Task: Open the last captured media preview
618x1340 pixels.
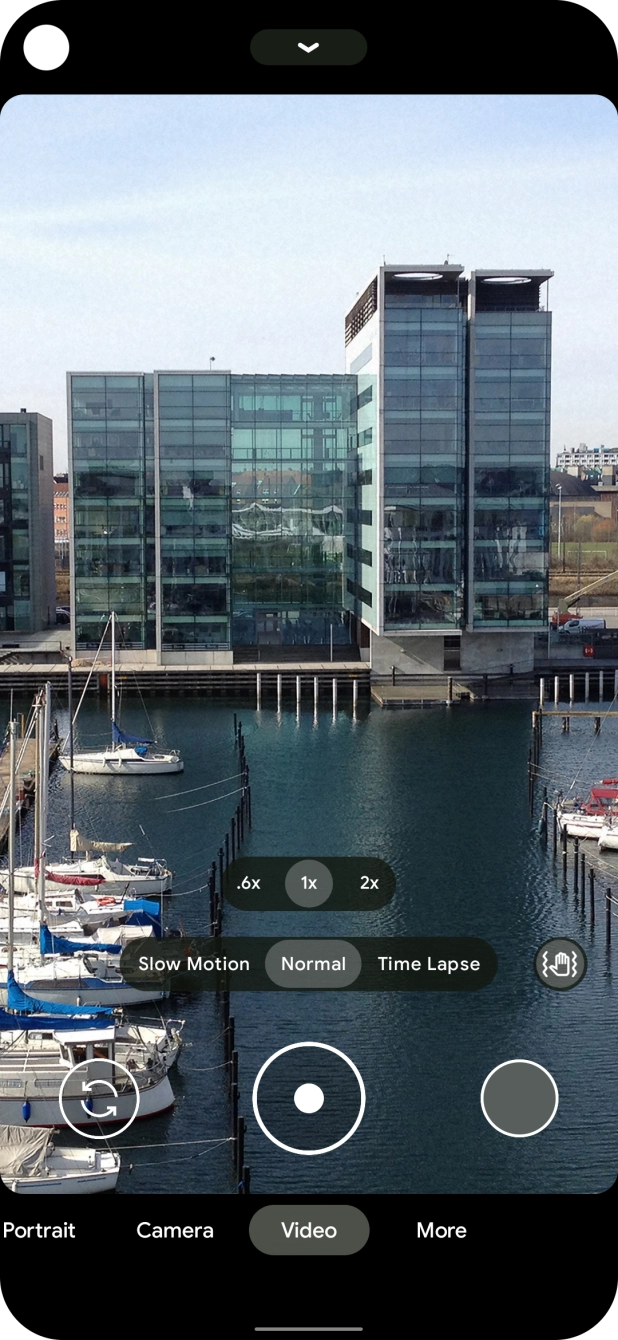Action: tap(519, 1098)
